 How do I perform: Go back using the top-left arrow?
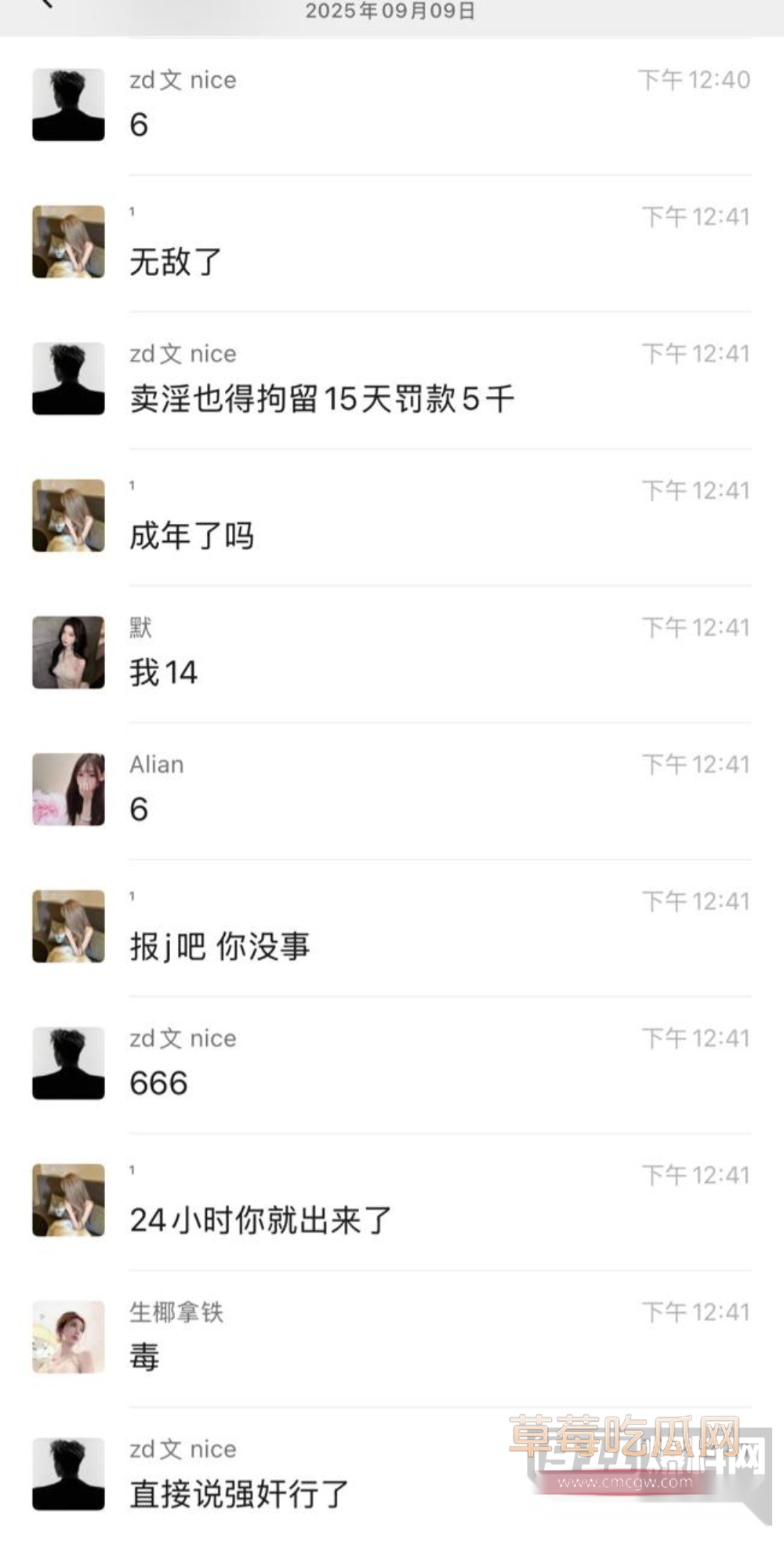tap(47, 4)
